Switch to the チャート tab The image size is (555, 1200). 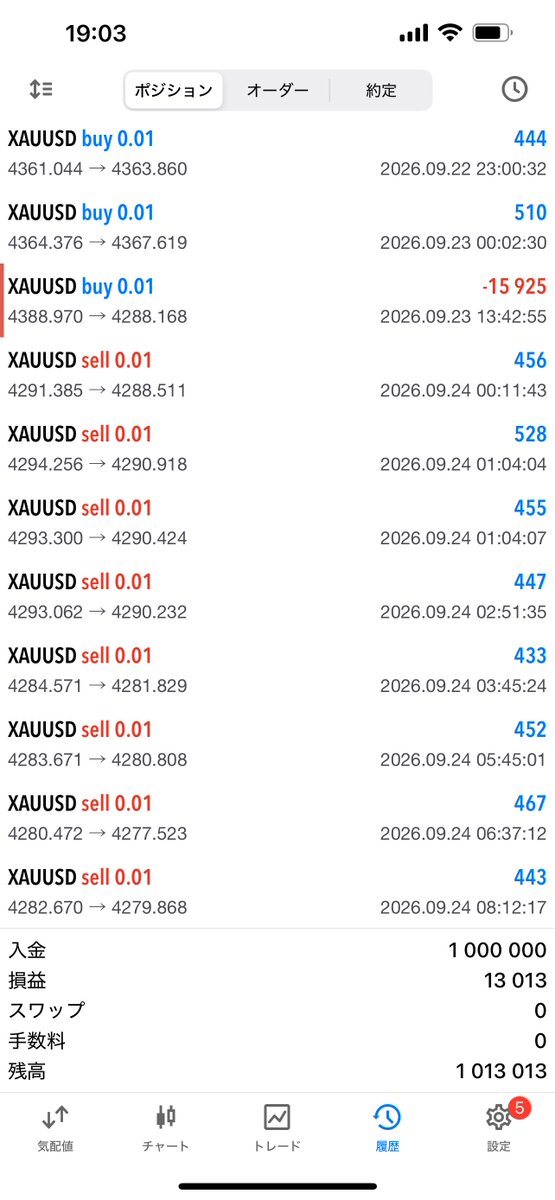(x=166, y=1127)
